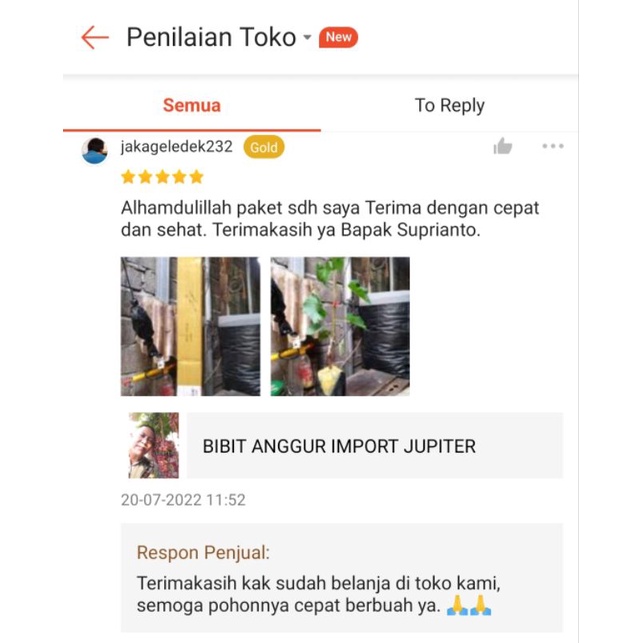Screen dimensions: 643x643
Task: Go back from Penilaian Toko
Action: click(95, 38)
